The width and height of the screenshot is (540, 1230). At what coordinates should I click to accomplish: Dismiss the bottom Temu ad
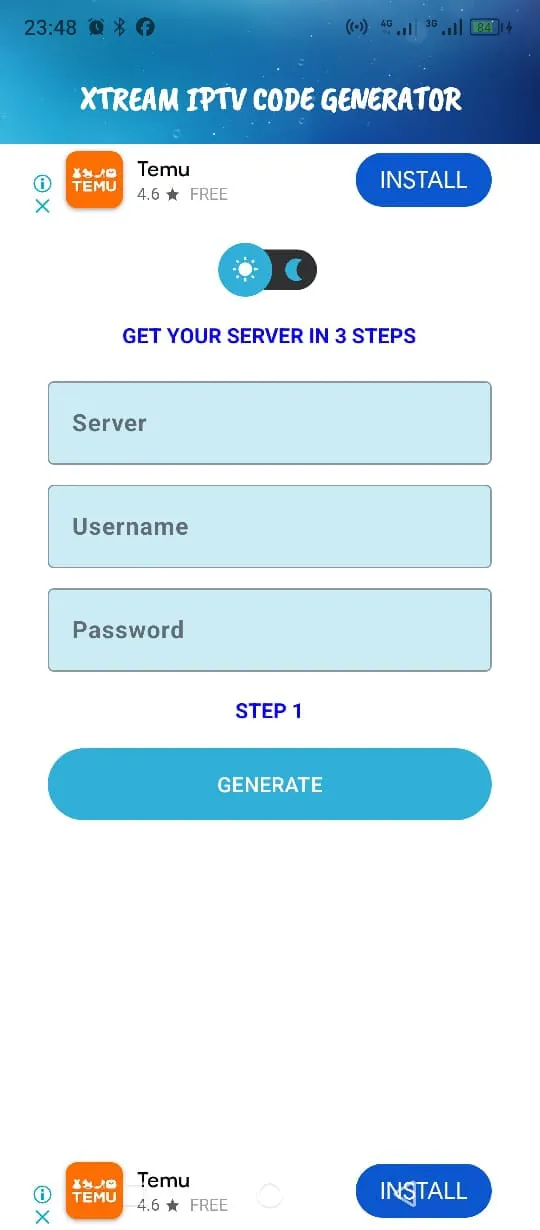(x=42, y=1217)
